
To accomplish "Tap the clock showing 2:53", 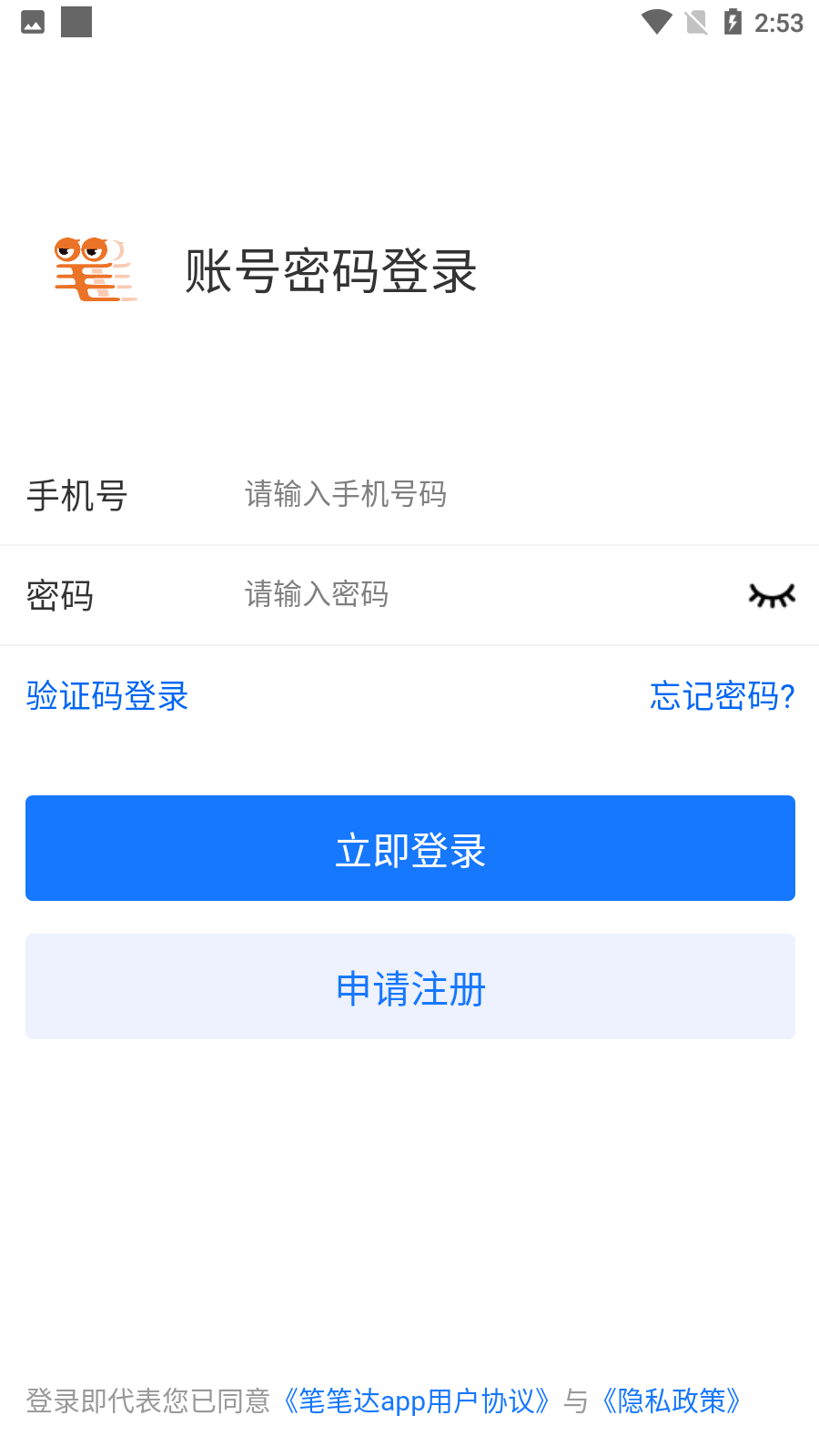I will pos(779,22).
